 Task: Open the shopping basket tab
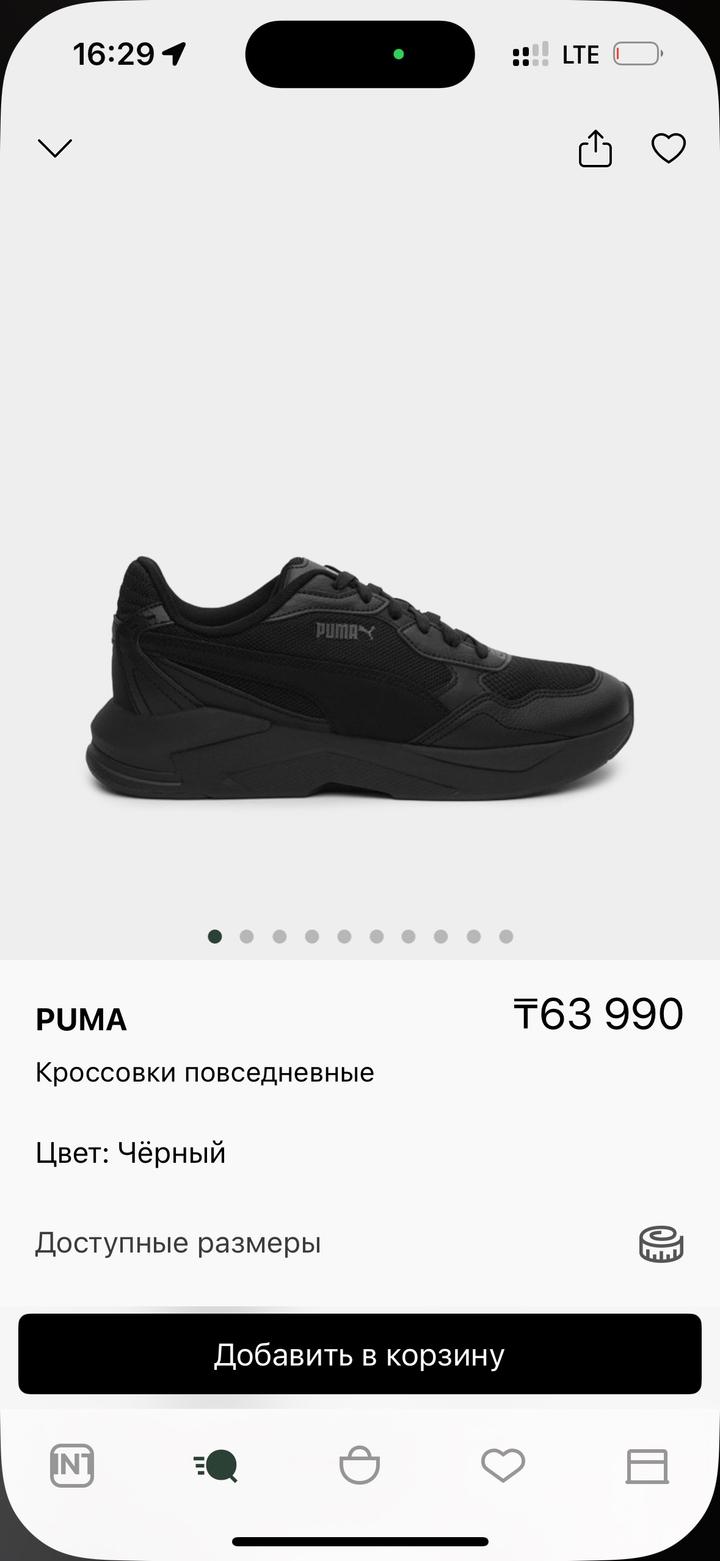tap(359, 1466)
